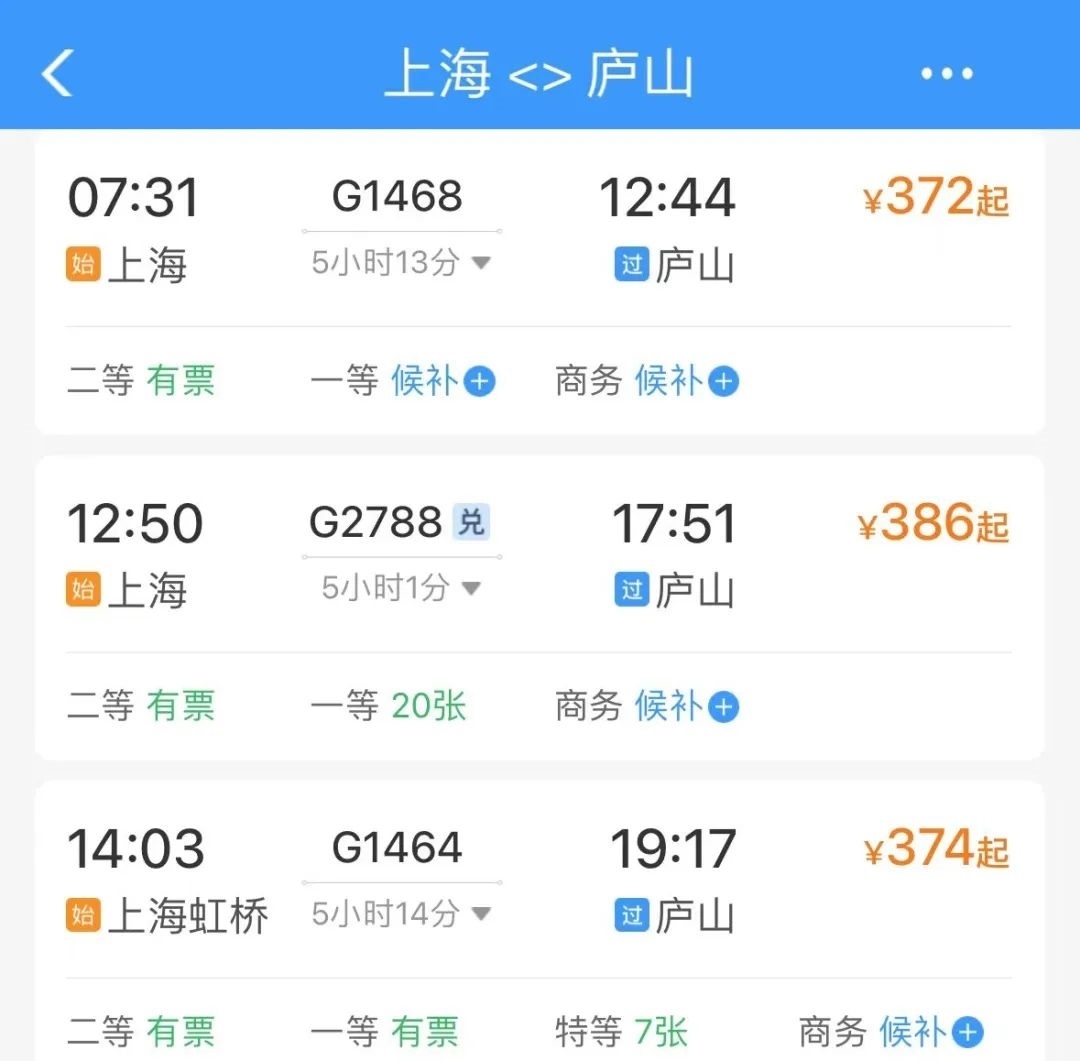Image resolution: width=1080 pixels, height=1061 pixels.
Task: Expand the G1468 stops dropdown 5小时13分
Action: click(x=401, y=263)
